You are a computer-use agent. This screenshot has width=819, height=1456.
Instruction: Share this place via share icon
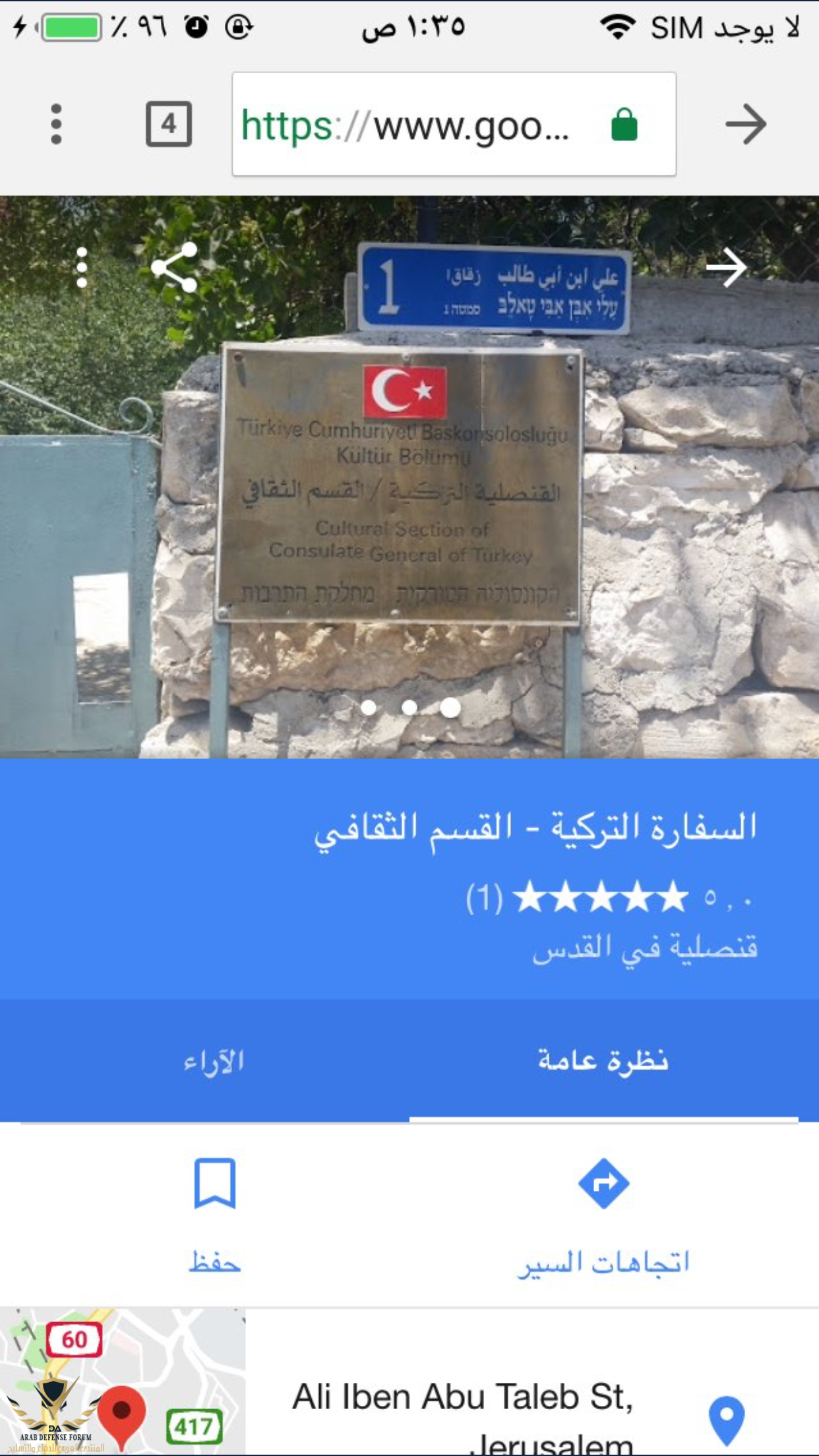[175, 268]
